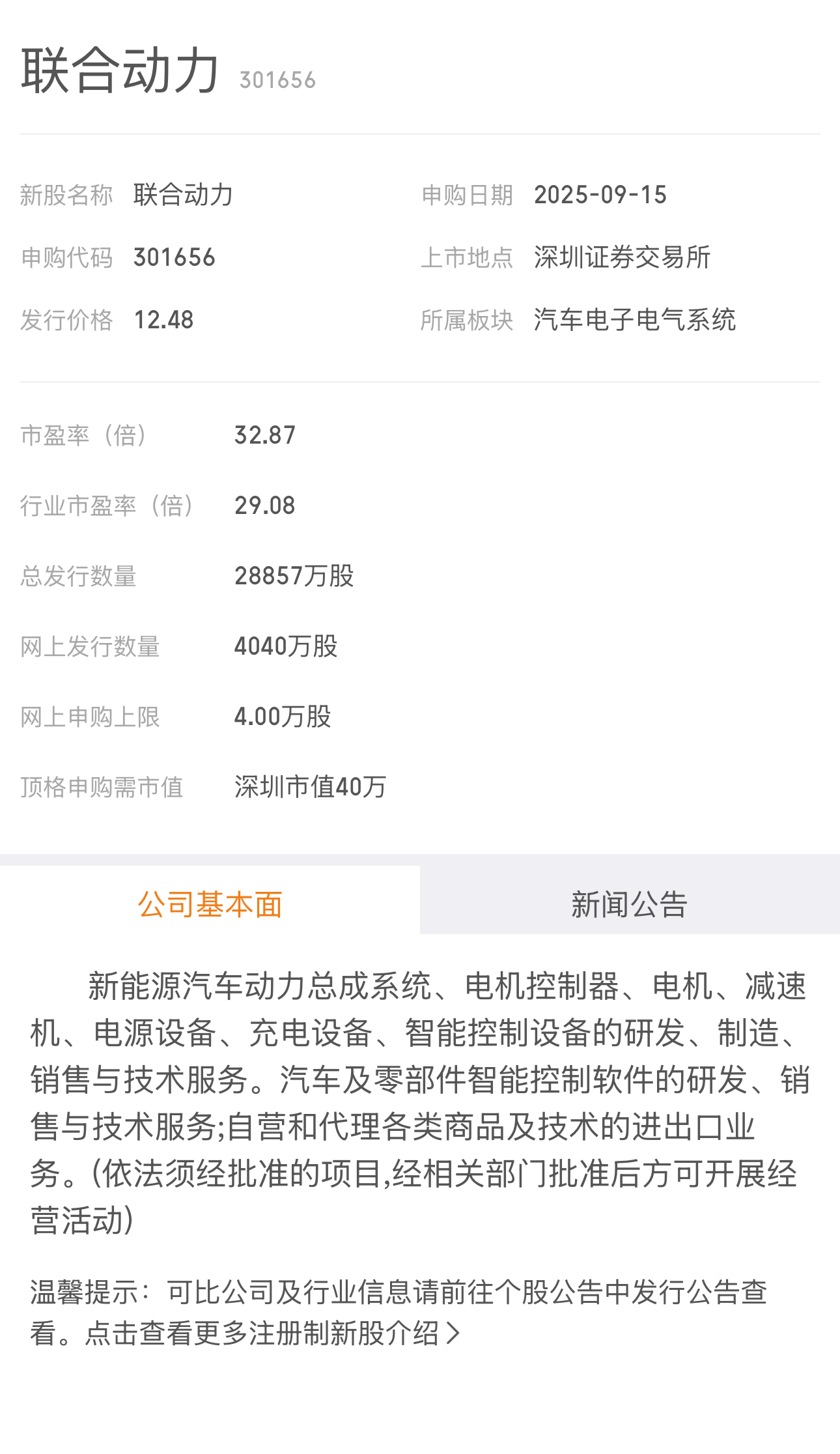Select the 公司基本面 tab

pos(210,904)
